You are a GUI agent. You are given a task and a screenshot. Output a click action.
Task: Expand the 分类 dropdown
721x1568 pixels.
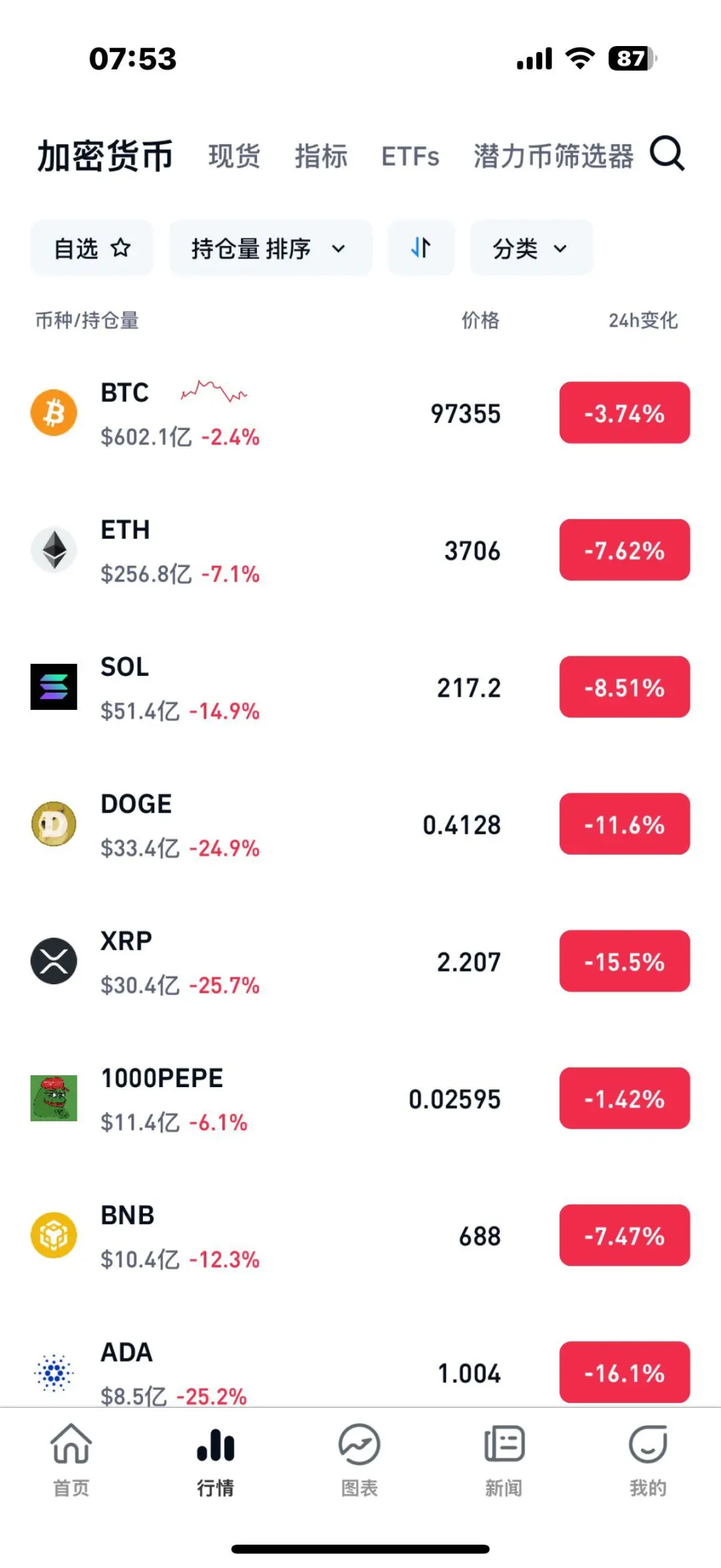pyautogui.click(x=531, y=248)
